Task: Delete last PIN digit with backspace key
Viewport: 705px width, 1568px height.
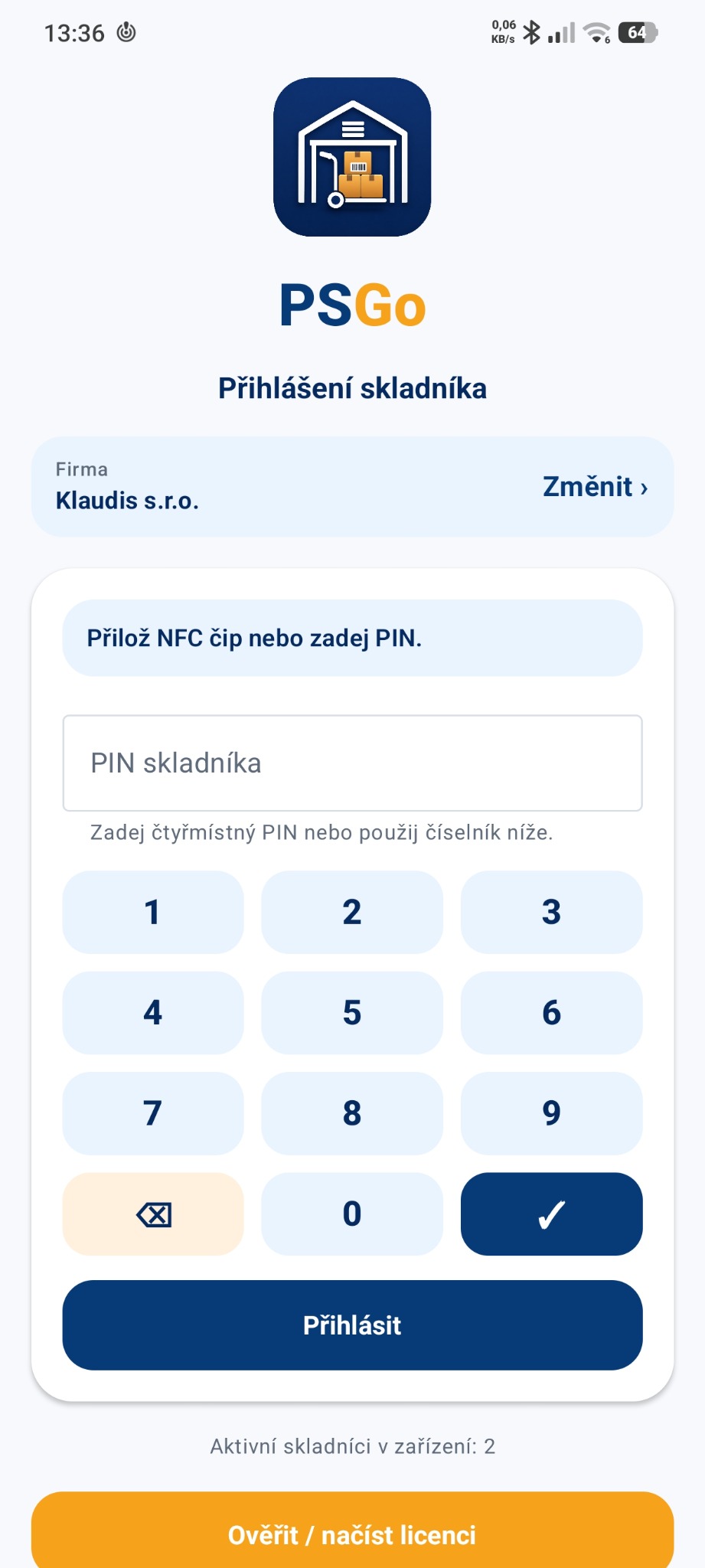Action: point(153,1214)
